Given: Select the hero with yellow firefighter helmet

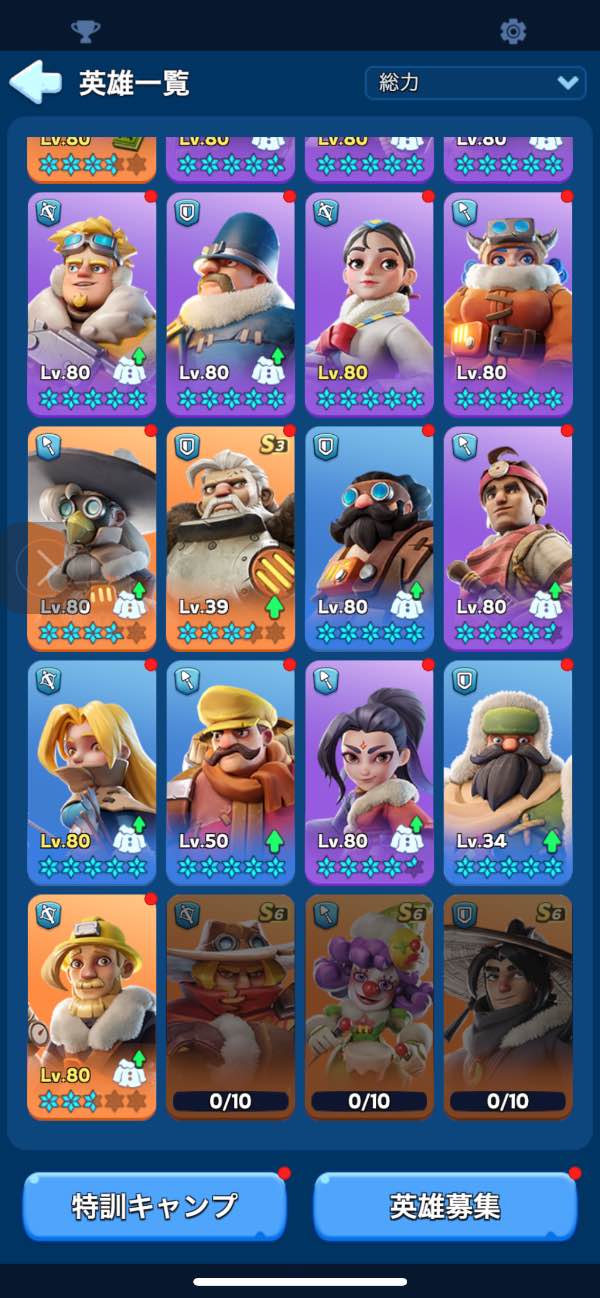Looking at the screenshot, I should click(x=92, y=1006).
